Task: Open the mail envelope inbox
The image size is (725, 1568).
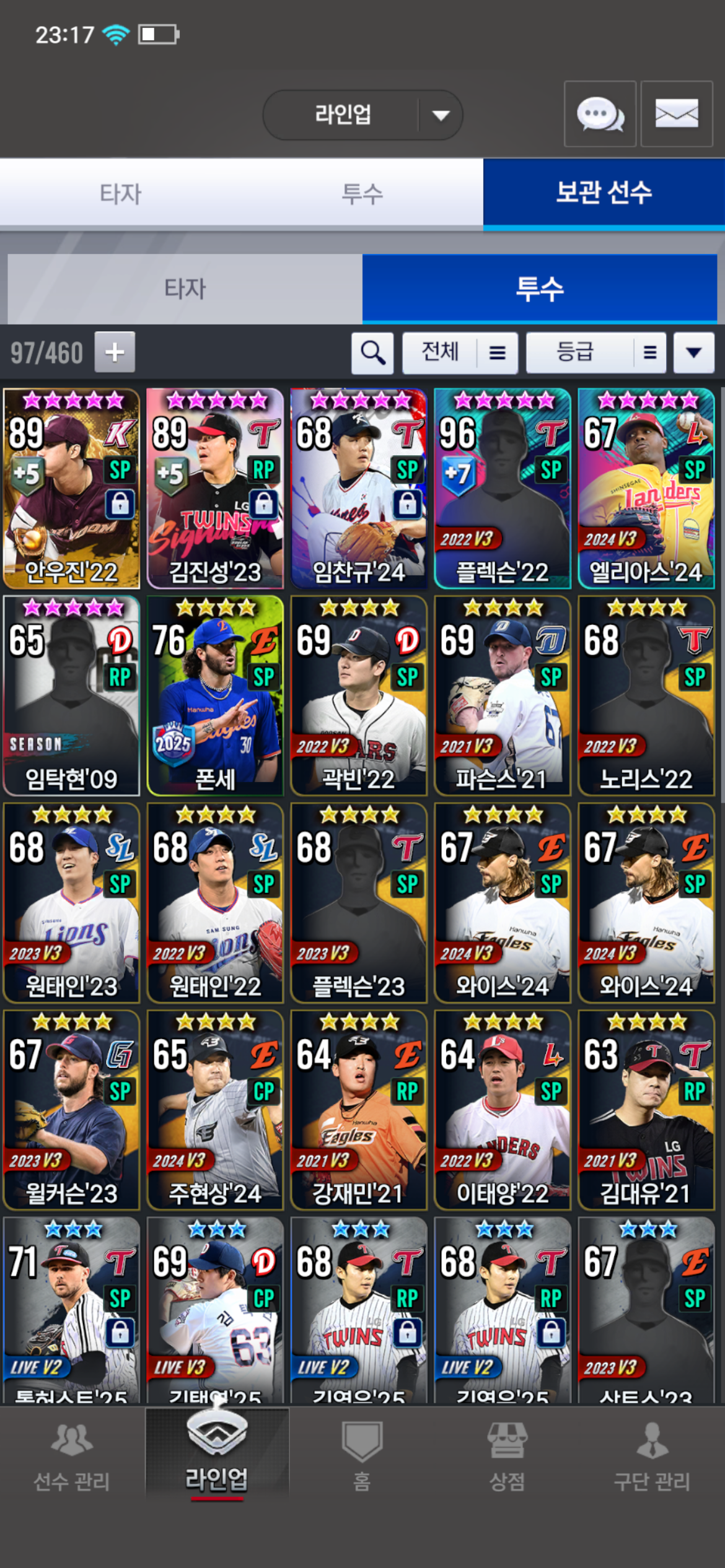Action: (x=677, y=114)
